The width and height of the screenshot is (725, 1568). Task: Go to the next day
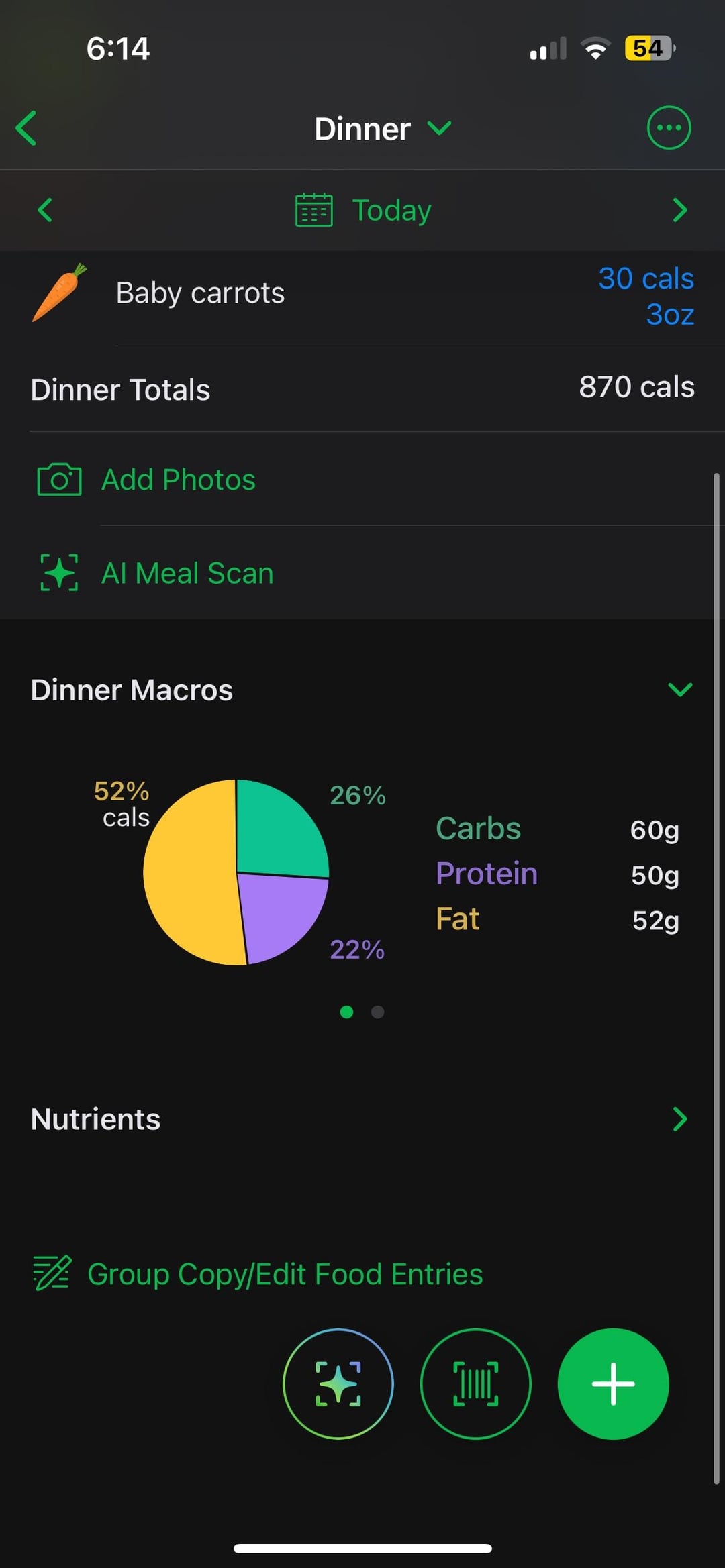(x=679, y=210)
